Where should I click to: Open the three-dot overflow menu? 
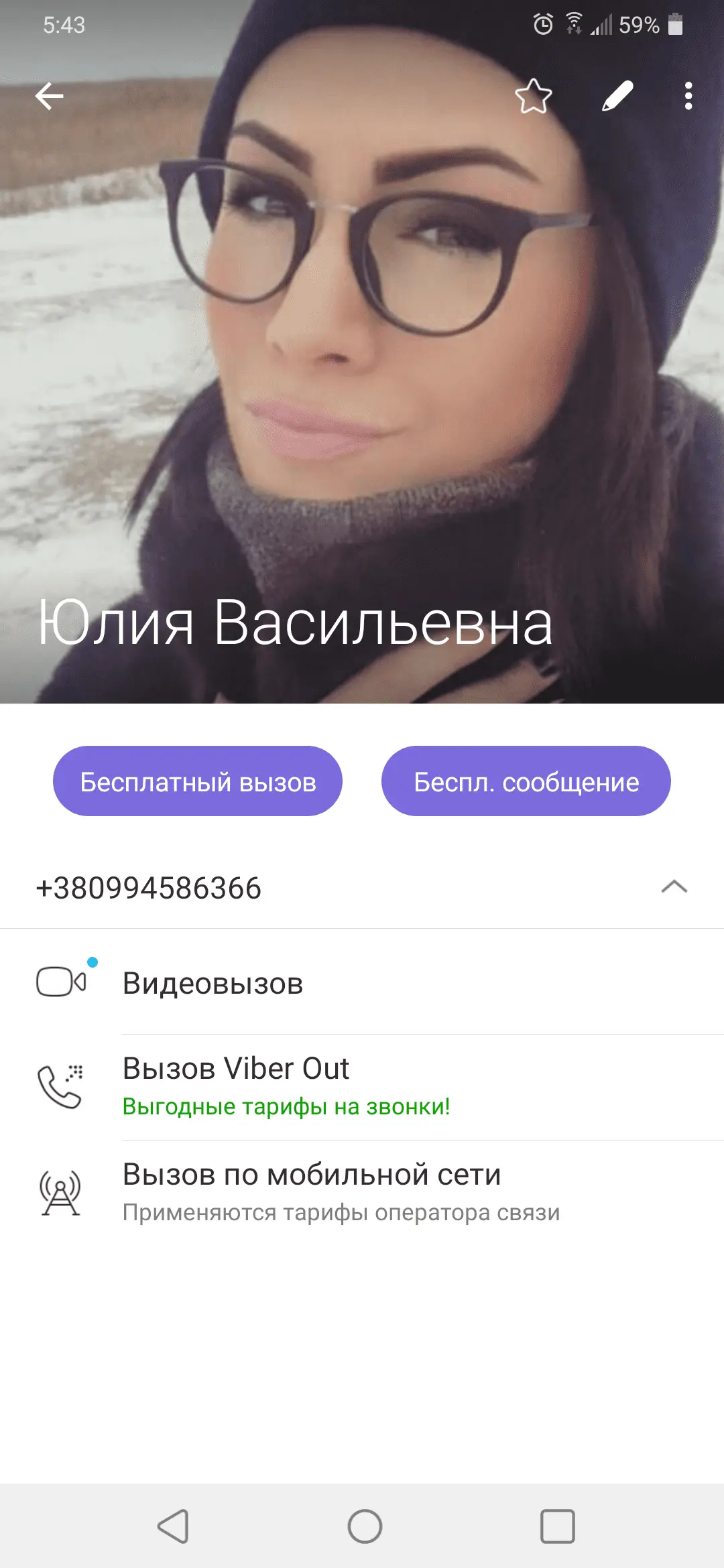pyautogui.click(x=688, y=96)
